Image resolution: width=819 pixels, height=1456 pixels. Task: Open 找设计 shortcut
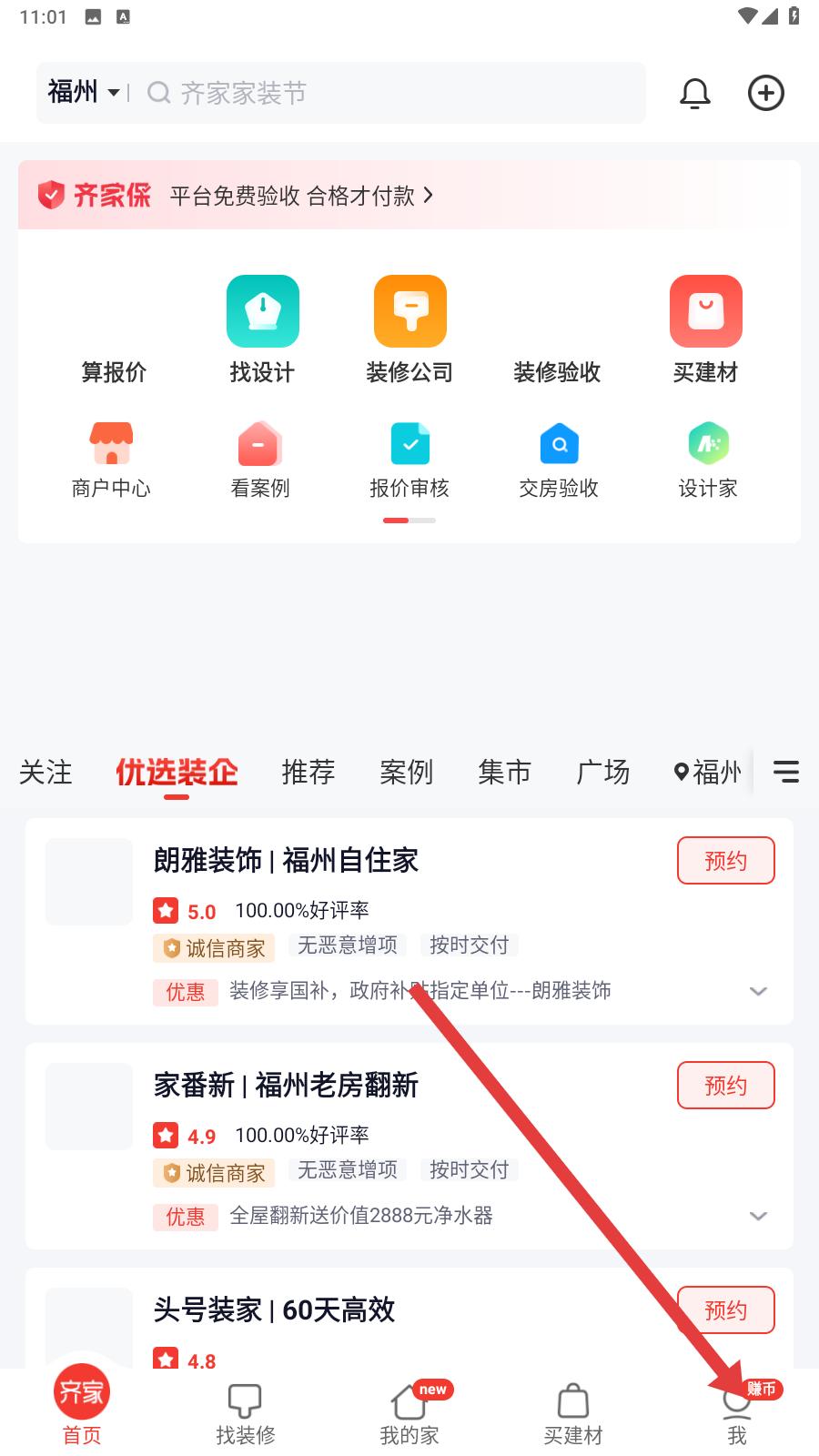click(x=262, y=328)
